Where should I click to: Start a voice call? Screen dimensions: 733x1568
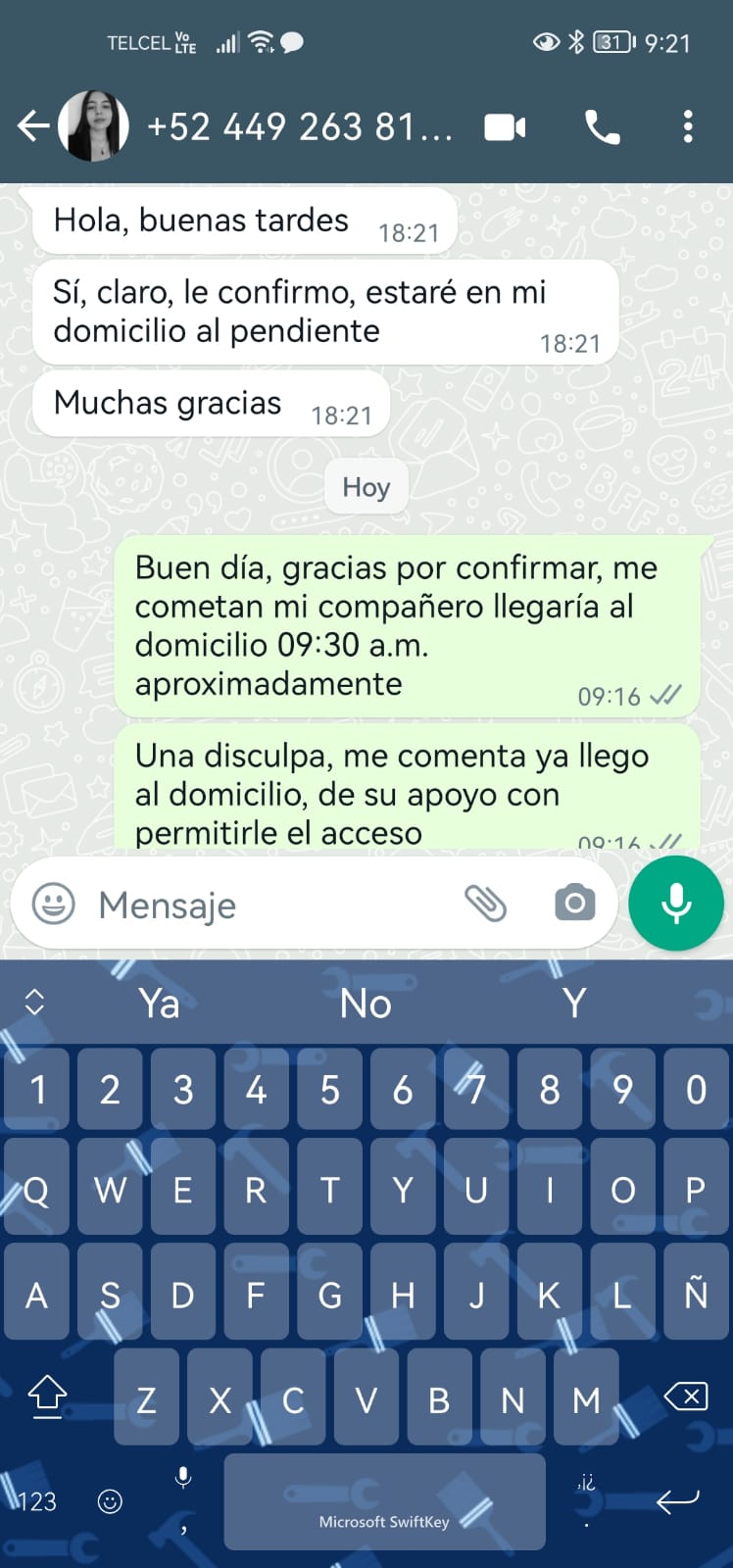point(602,127)
